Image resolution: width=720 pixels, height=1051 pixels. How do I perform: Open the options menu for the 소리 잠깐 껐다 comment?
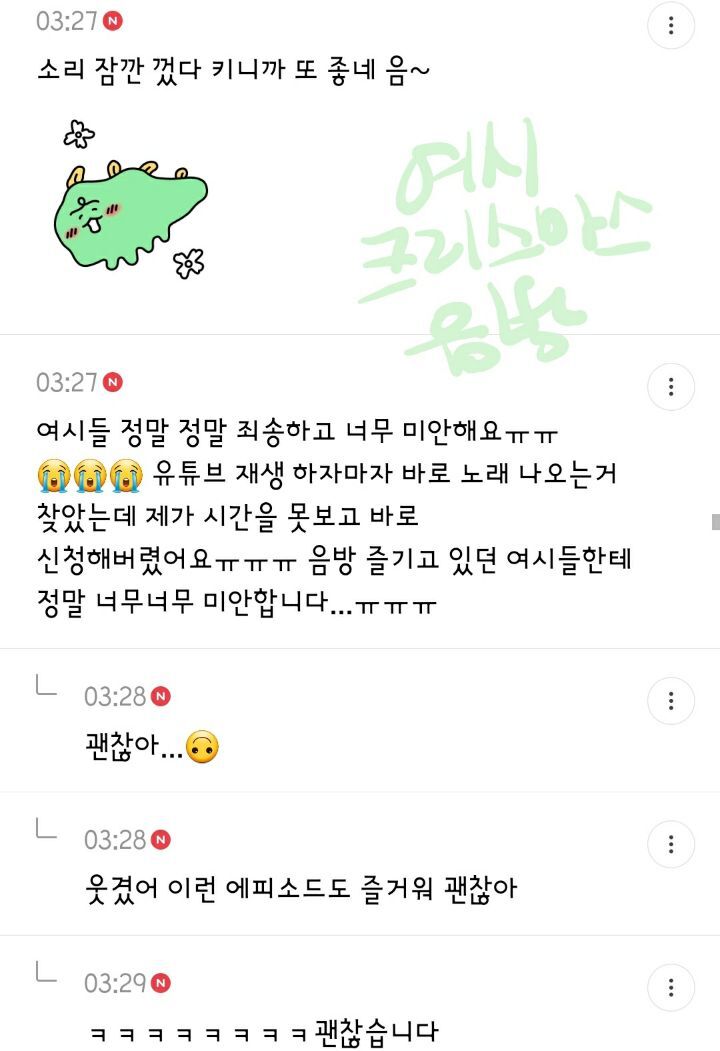point(671,26)
